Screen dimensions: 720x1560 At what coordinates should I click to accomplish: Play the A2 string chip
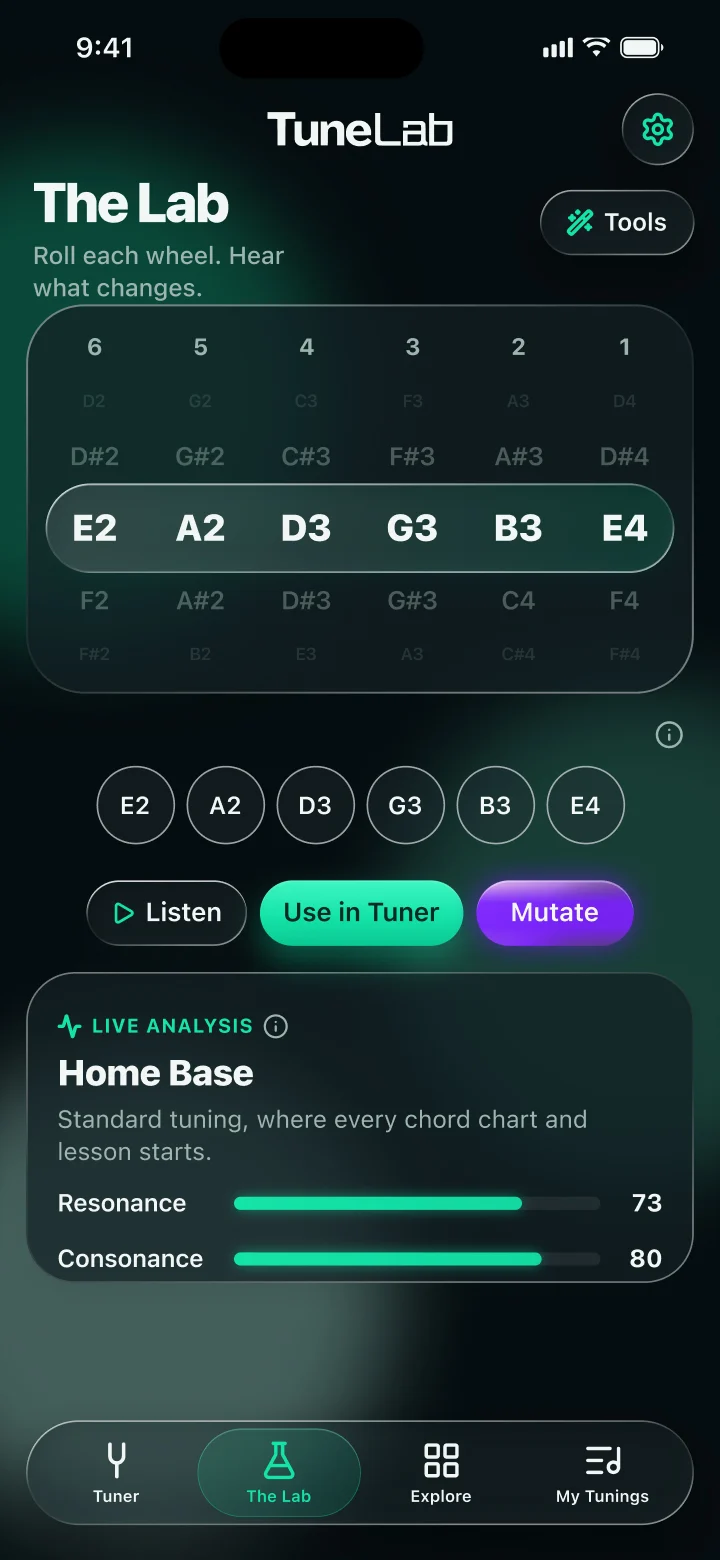click(225, 805)
